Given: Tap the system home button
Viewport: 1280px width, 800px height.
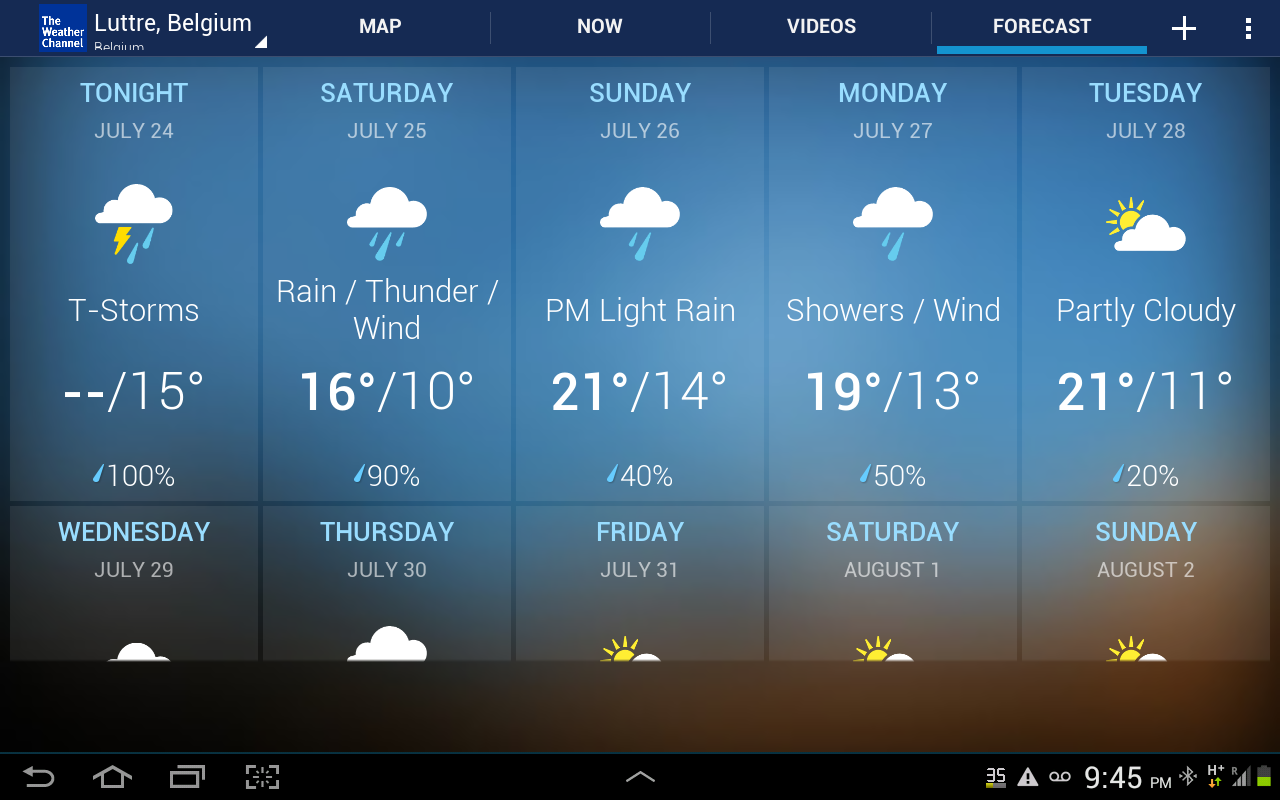Looking at the screenshot, I should (x=112, y=777).
